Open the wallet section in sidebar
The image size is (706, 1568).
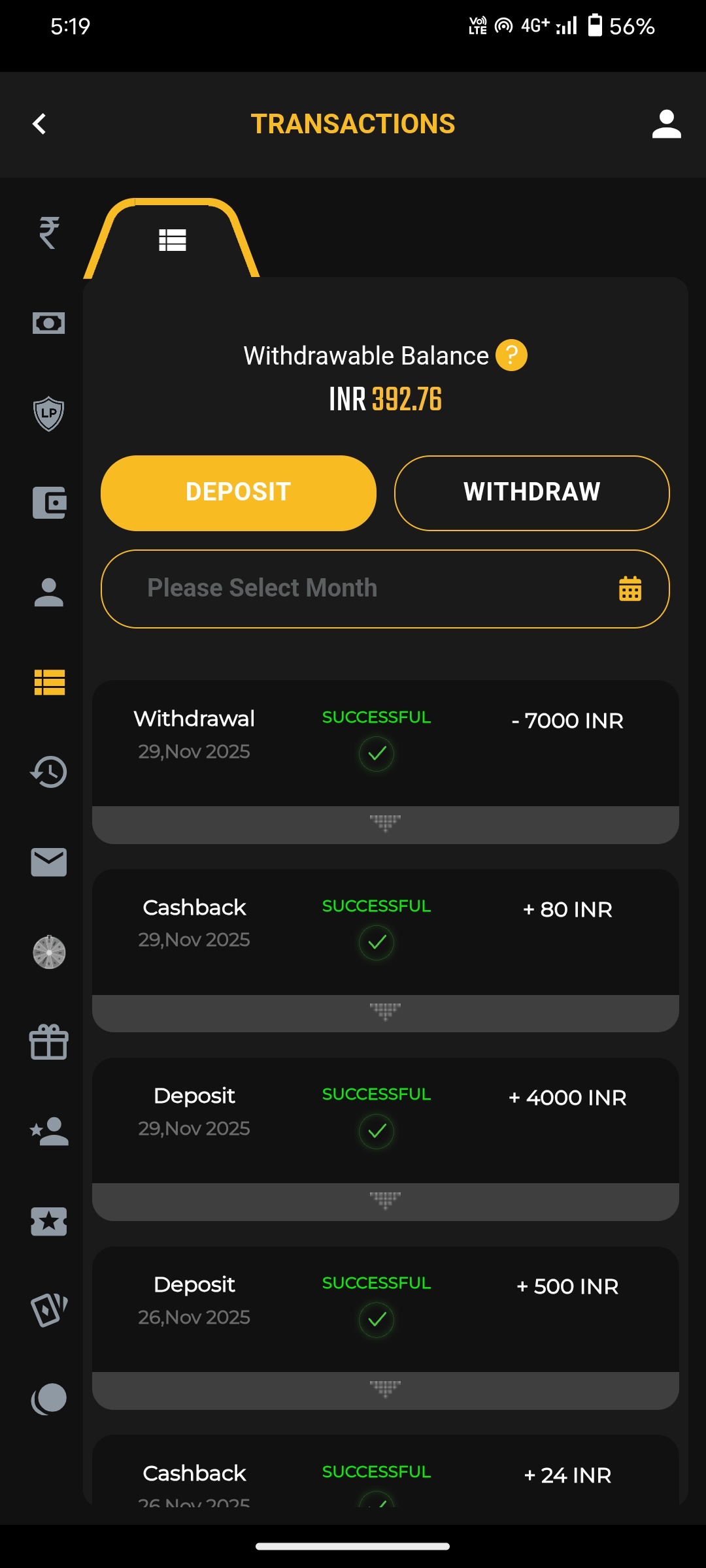(x=49, y=503)
